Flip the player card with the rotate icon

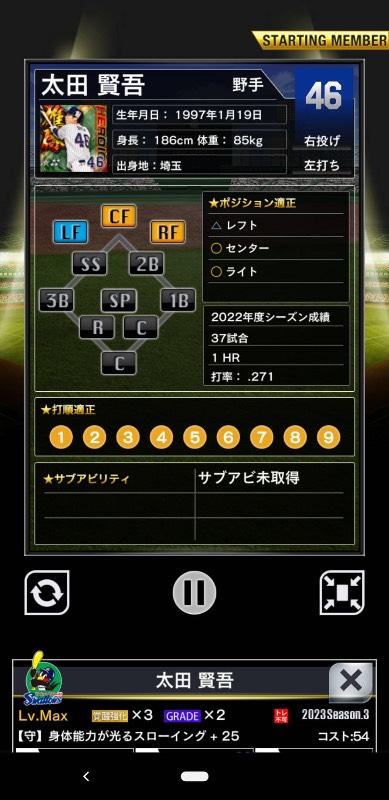tap(47, 592)
